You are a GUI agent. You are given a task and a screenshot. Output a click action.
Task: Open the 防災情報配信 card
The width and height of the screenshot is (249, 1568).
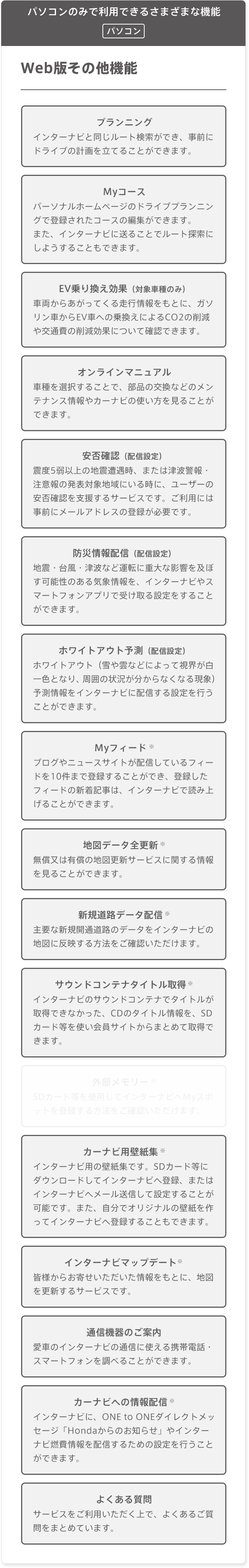124,581
